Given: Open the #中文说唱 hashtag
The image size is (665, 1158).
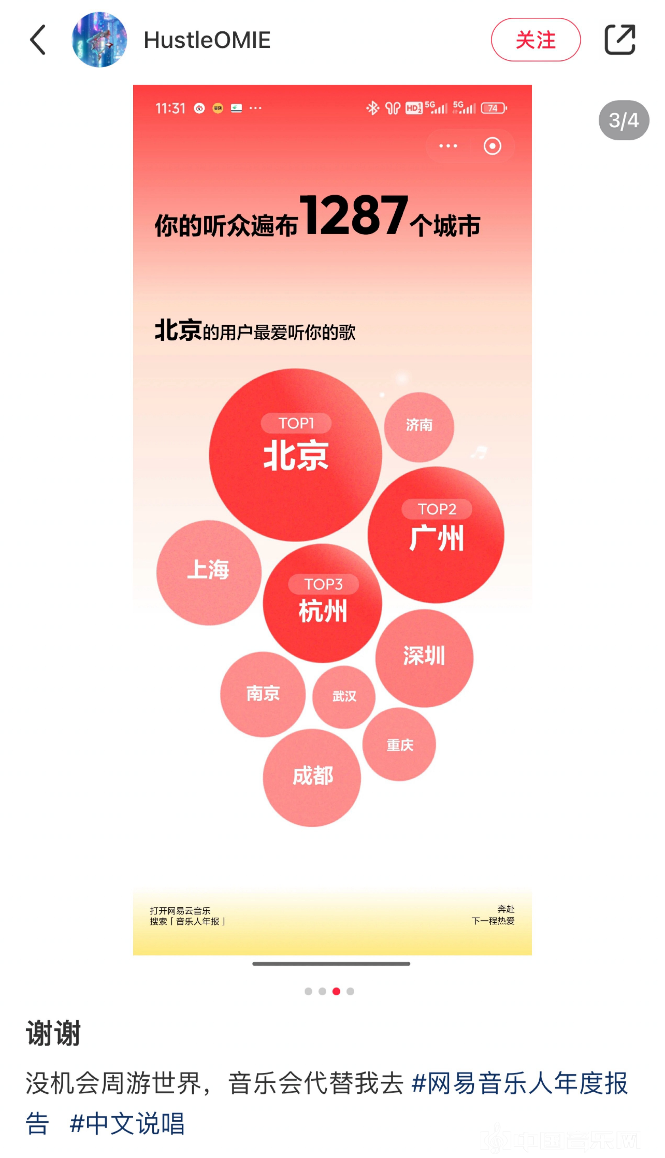Looking at the screenshot, I should click(127, 1123).
